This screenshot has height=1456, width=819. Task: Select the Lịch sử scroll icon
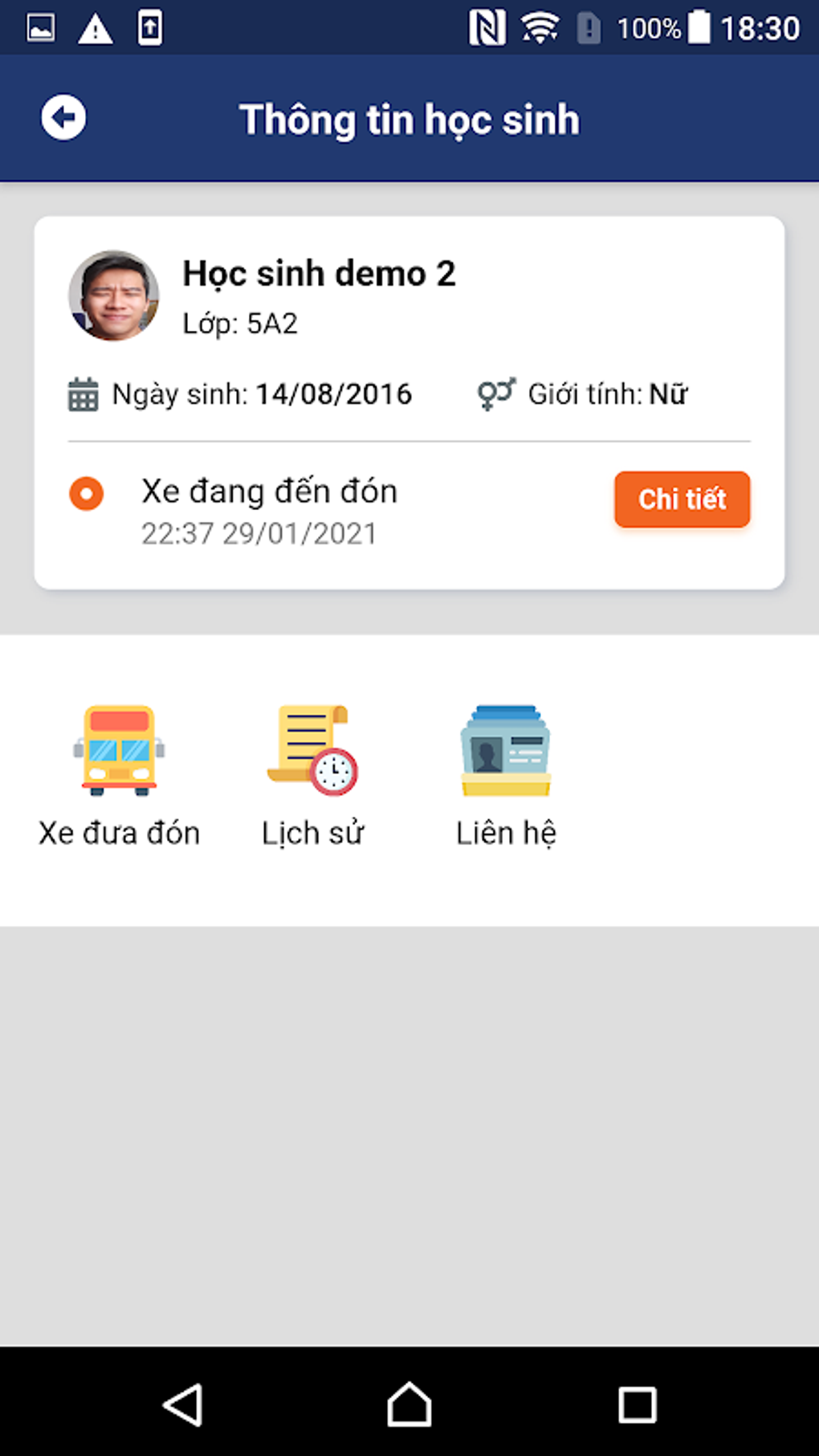point(312,748)
